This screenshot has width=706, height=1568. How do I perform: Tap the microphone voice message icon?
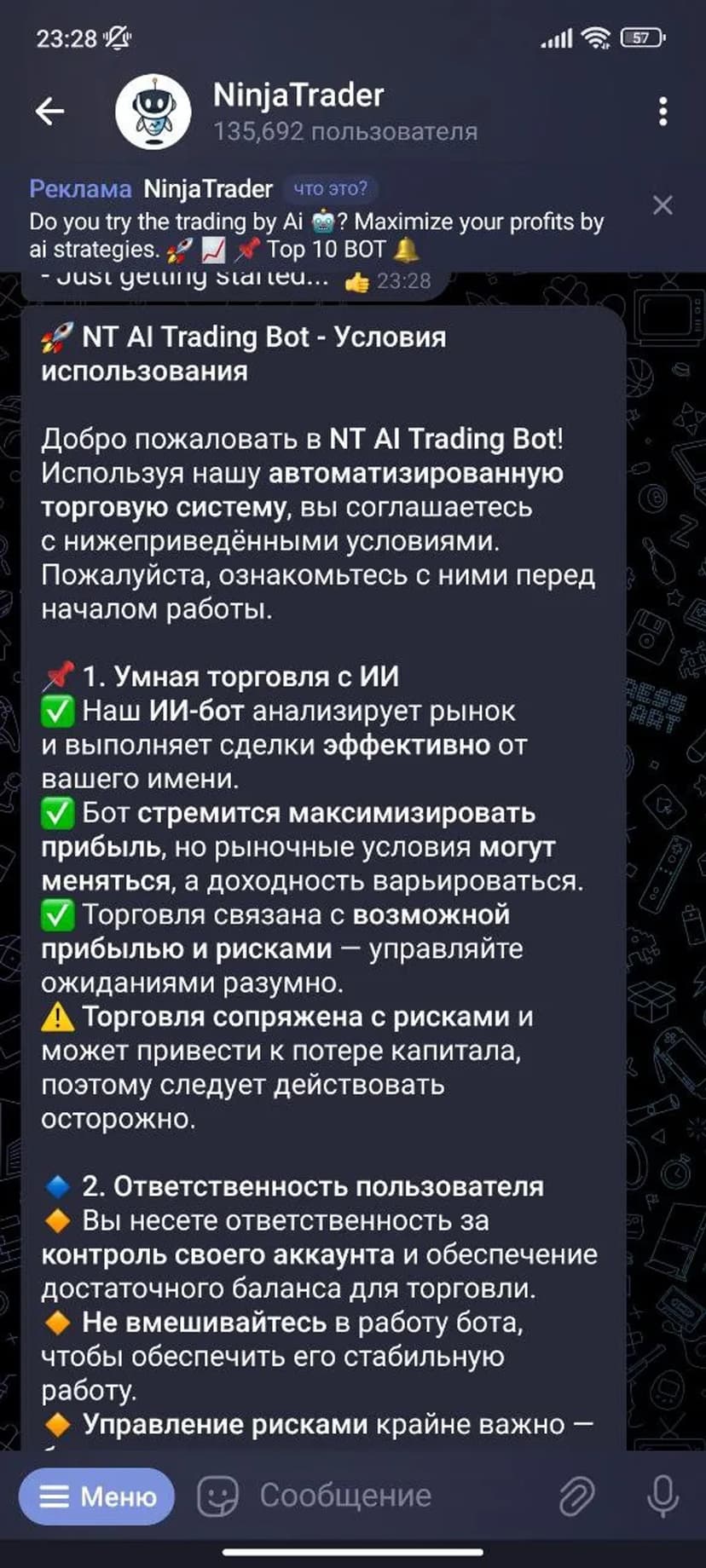coord(663,1496)
